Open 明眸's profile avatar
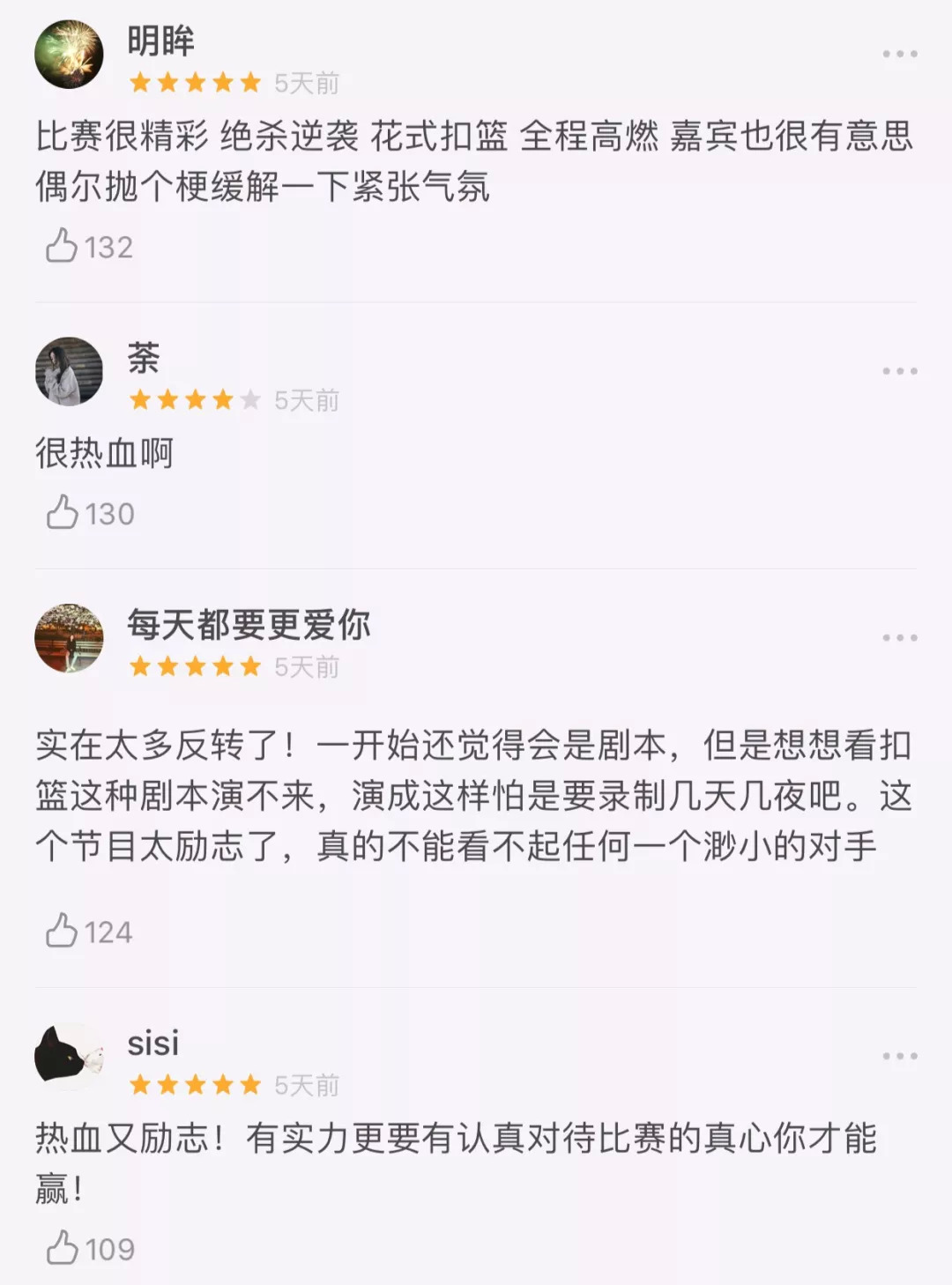Screen dimensions: 952x1285 (x=69, y=55)
